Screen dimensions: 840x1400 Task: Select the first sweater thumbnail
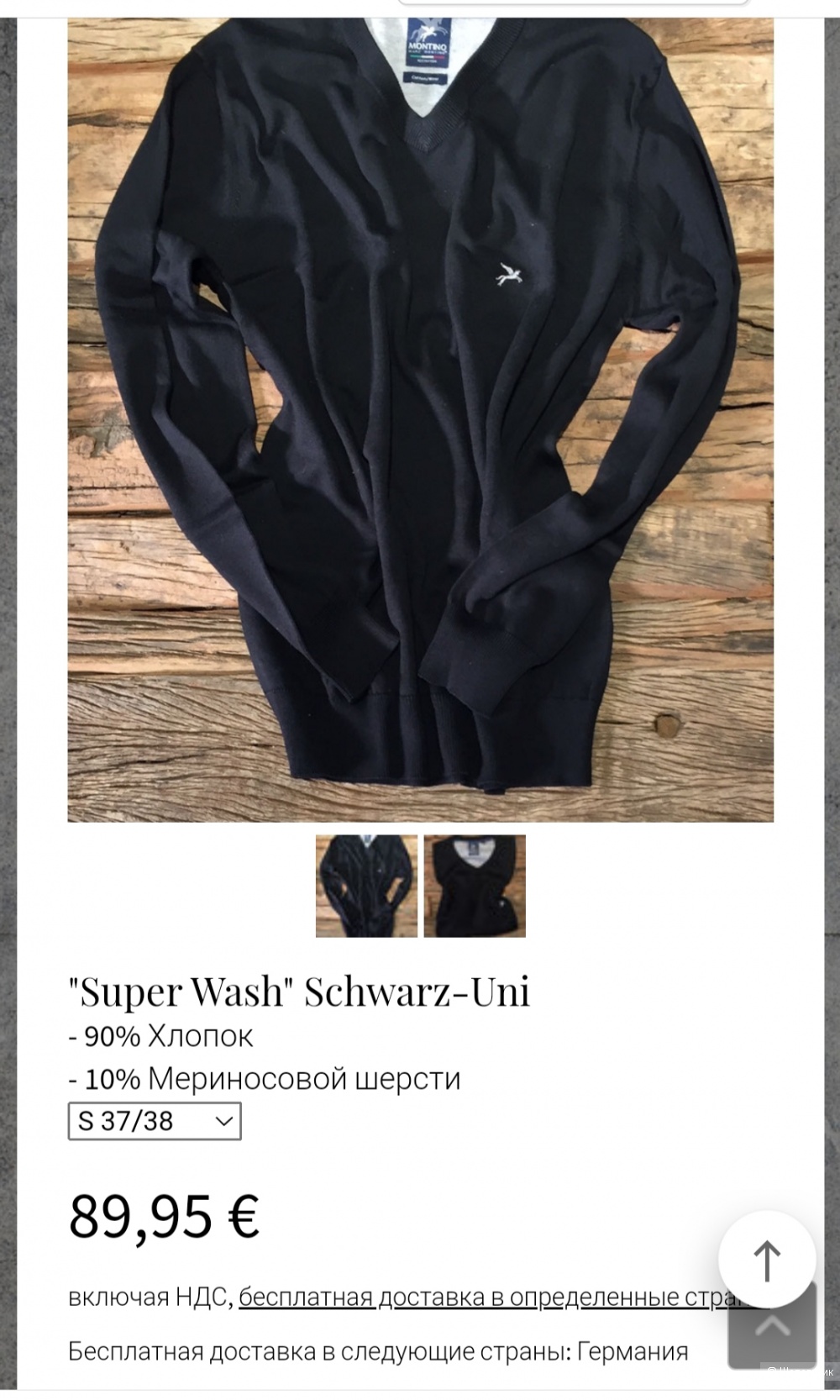tap(366, 886)
